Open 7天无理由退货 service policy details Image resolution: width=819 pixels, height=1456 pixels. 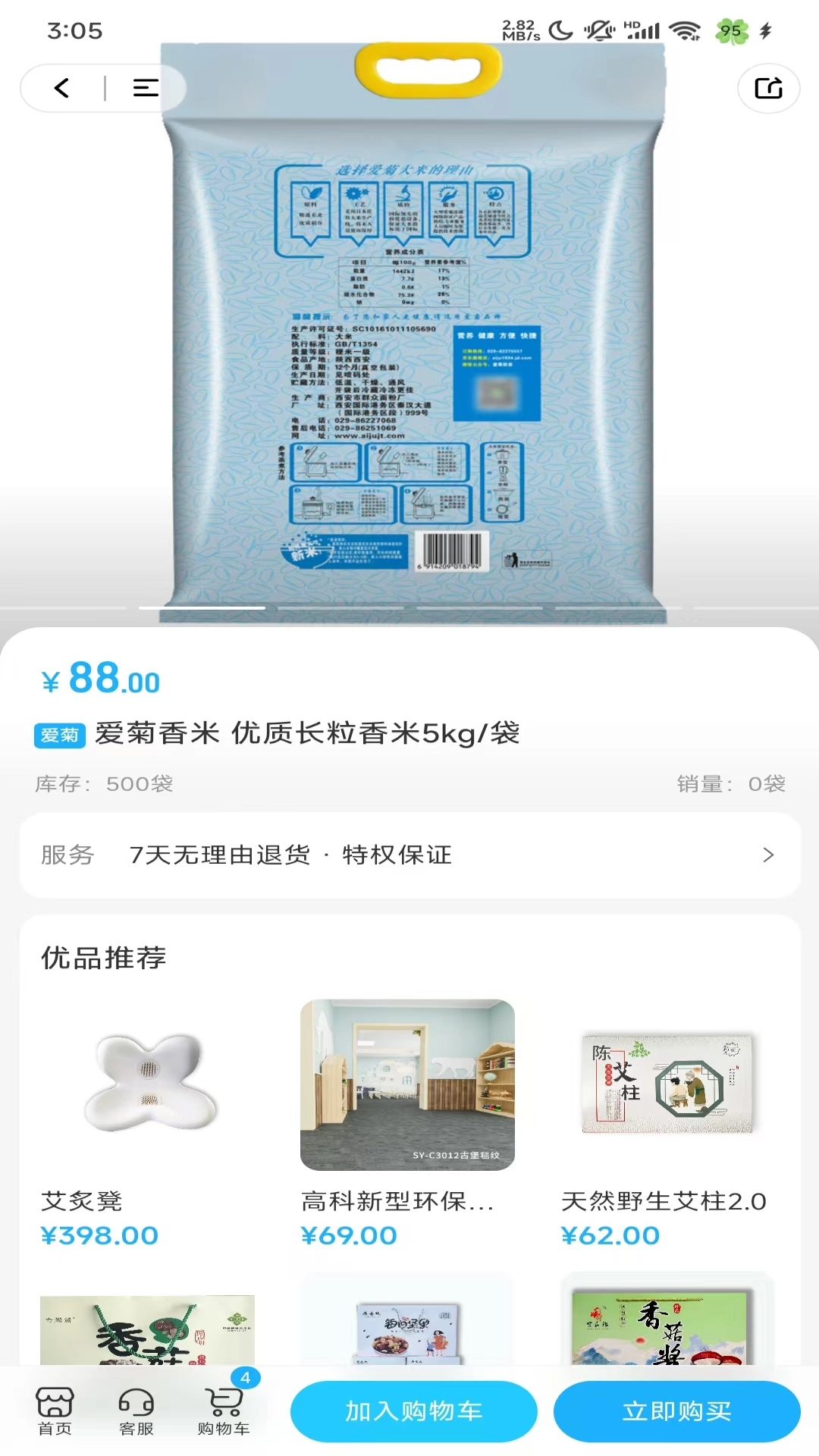[220, 855]
